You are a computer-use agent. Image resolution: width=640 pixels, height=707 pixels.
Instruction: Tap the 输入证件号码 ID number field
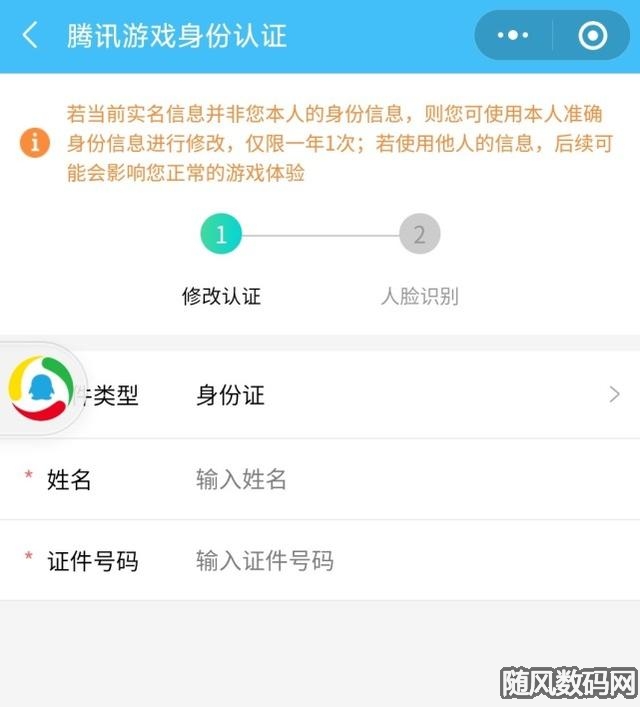tap(400, 560)
